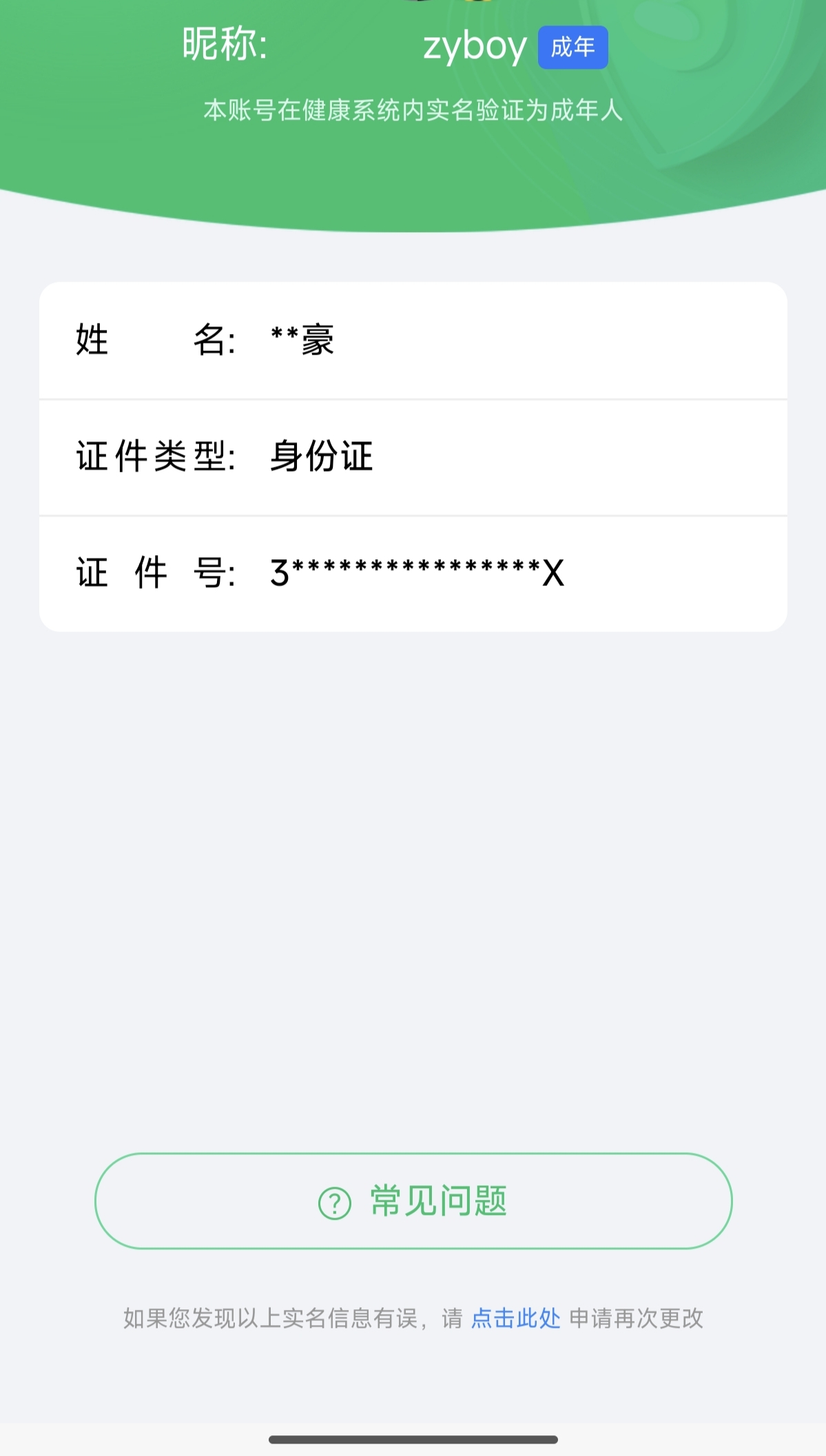
Task: Open the 常见问题 FAQ button
Action: coord(413,1201)
